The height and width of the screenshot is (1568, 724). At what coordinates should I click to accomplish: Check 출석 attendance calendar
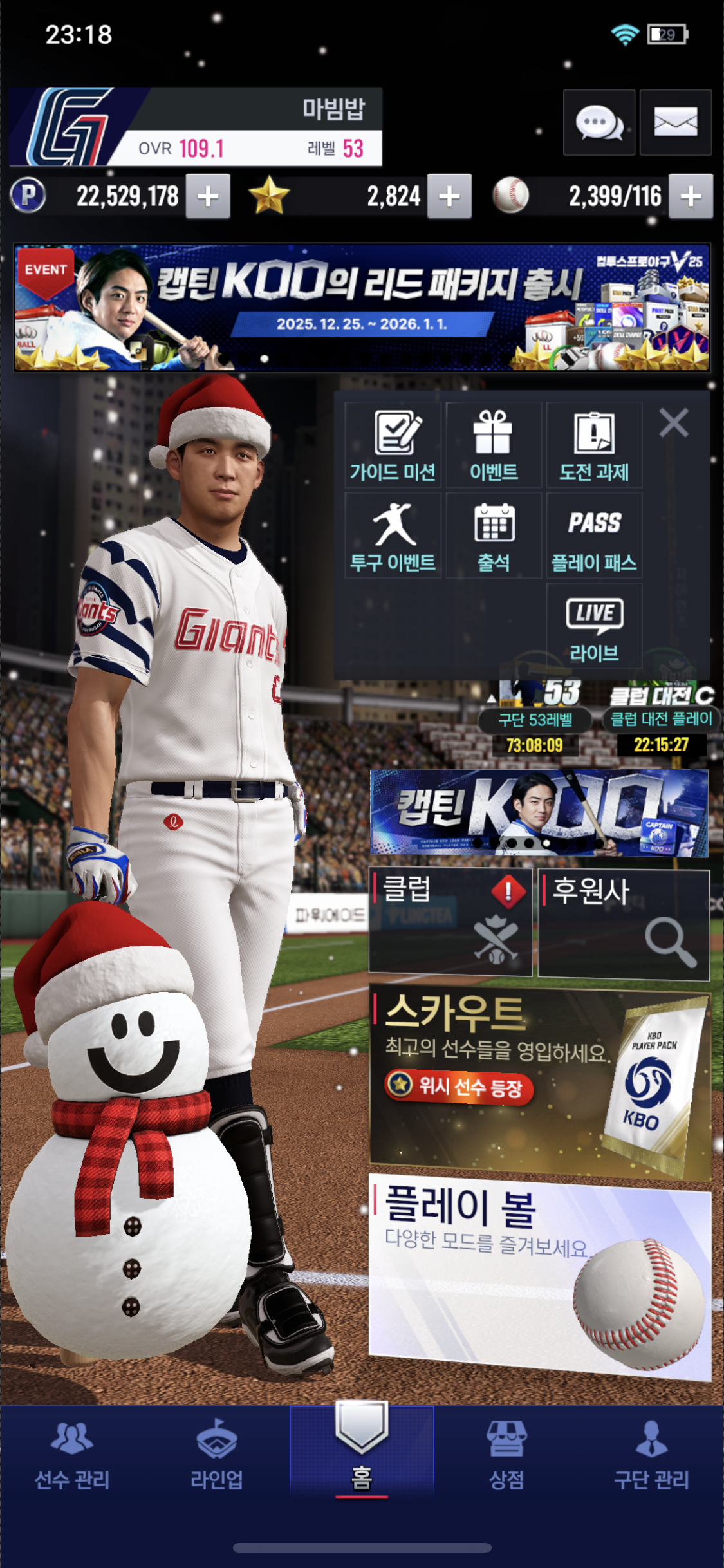pos(494,536)
